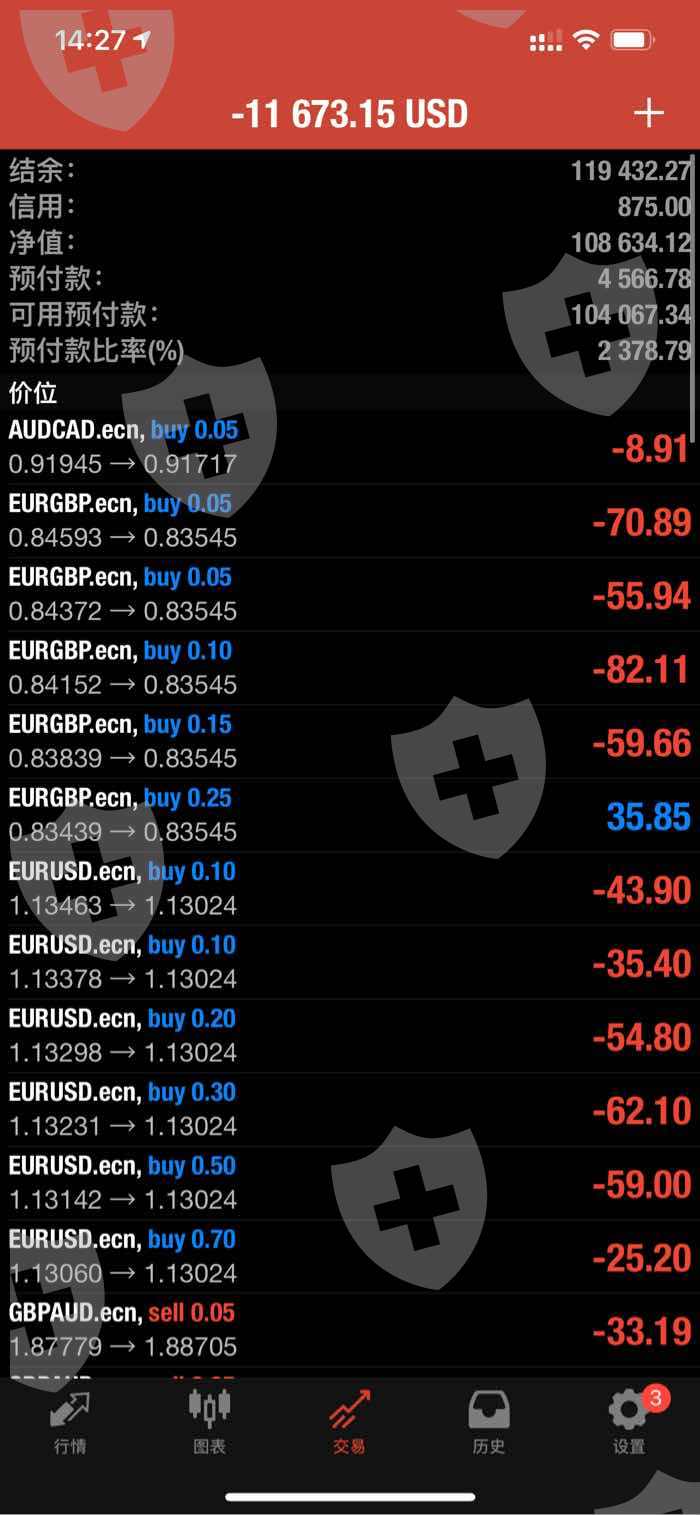
Task: Open EURGBP.ecn position opened at 0.84593
Action: 350,521
